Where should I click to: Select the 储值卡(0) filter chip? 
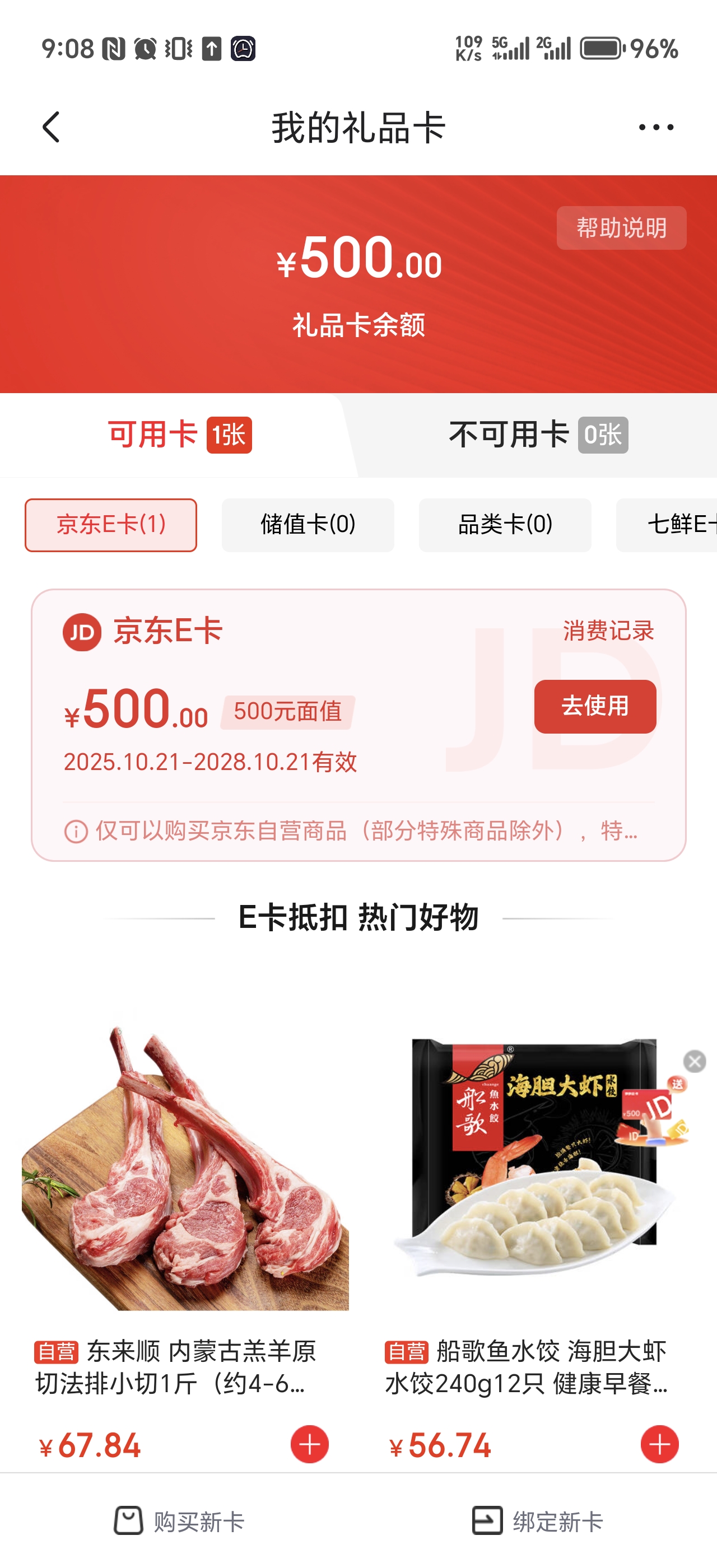coord(308,525)
